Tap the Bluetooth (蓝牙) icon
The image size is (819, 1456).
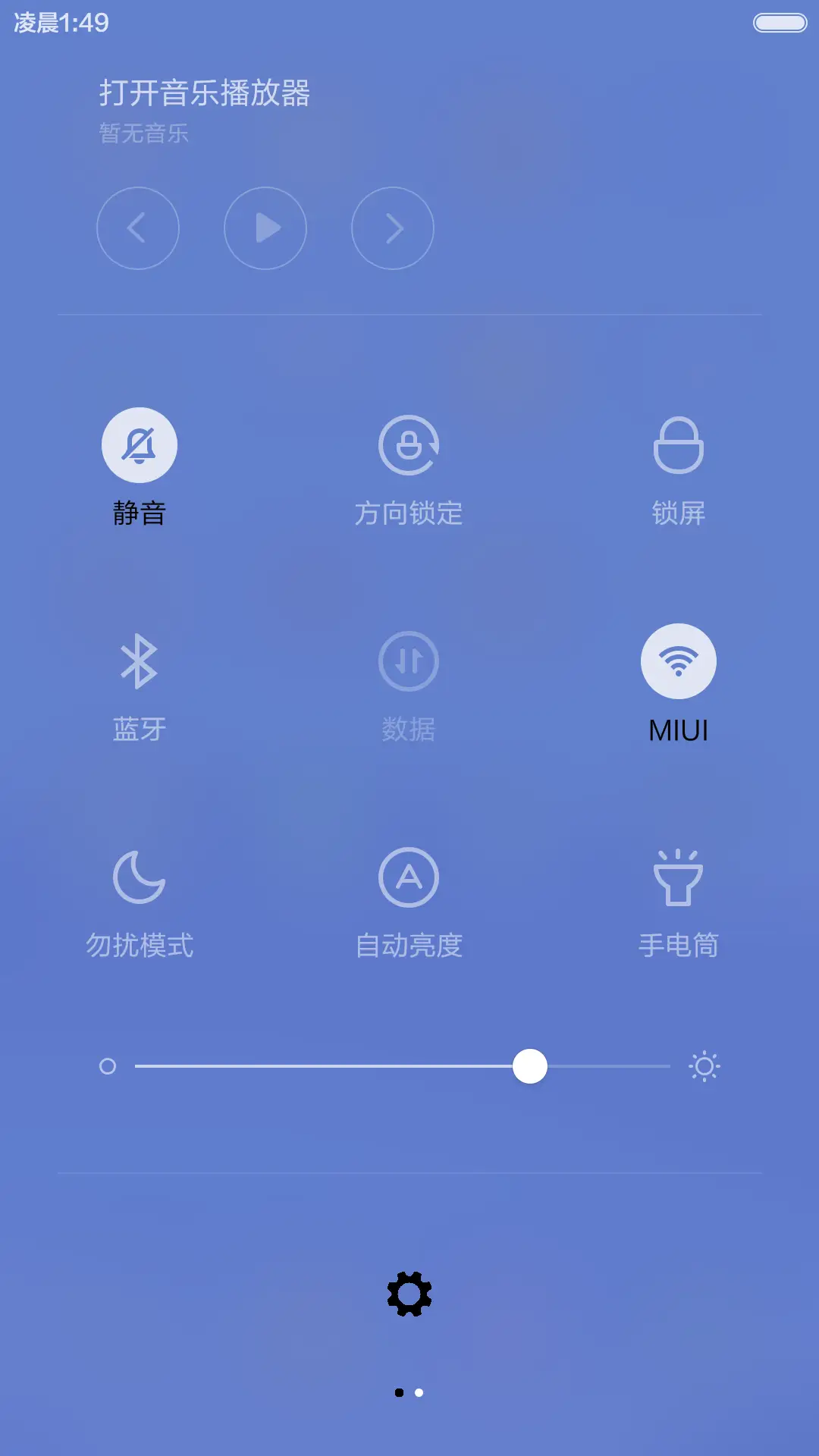[x=139, y=661]
